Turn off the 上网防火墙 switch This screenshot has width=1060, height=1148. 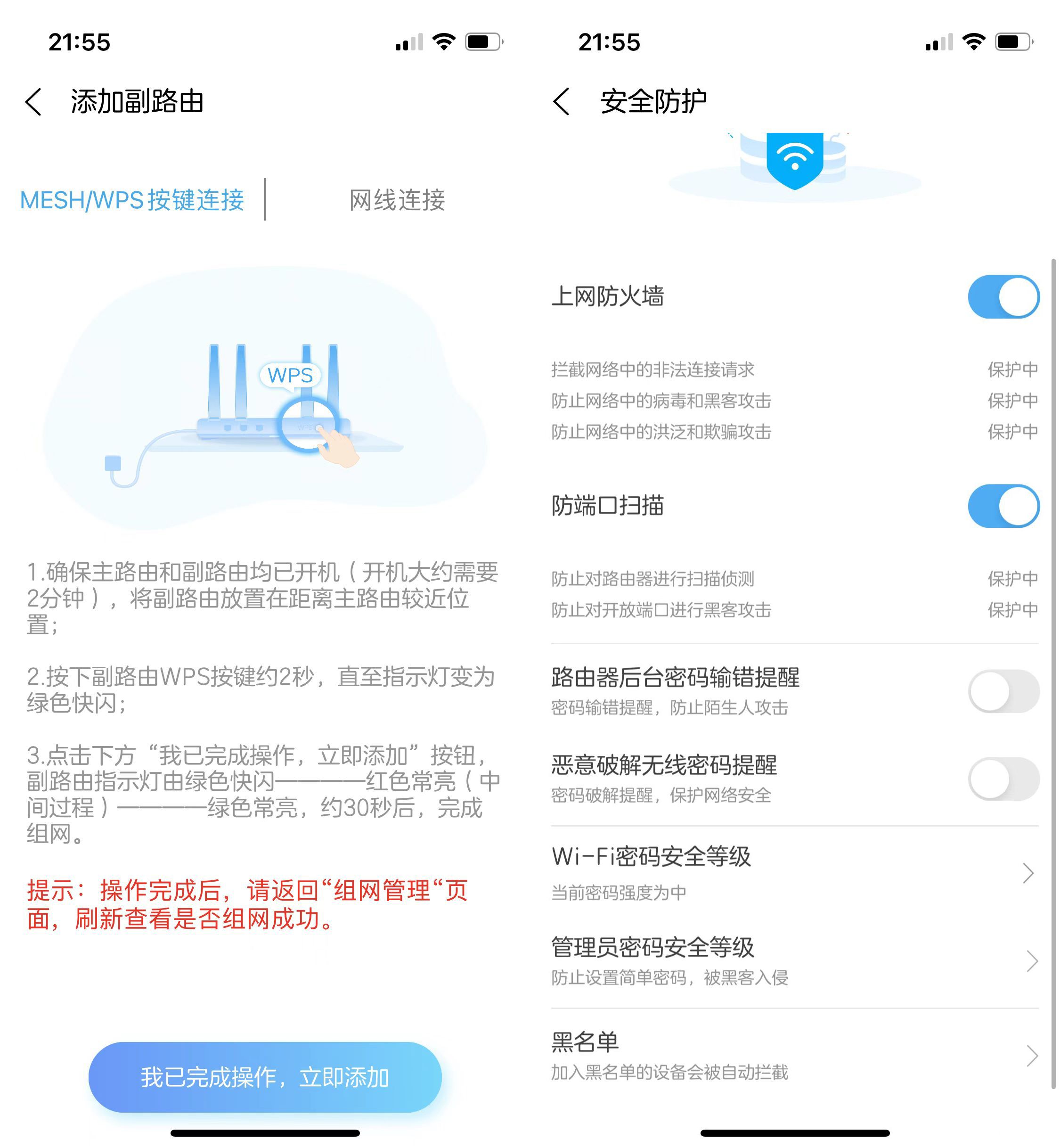(1003, 297)
